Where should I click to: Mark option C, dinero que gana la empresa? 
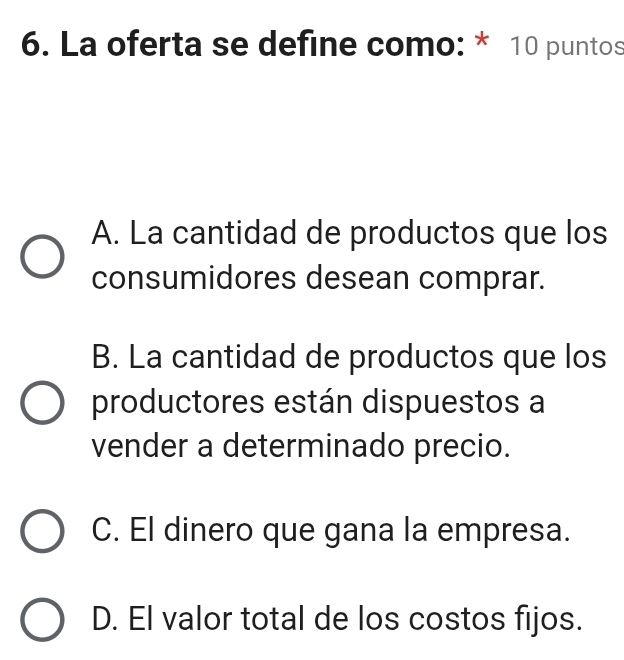tap(43, 531)
